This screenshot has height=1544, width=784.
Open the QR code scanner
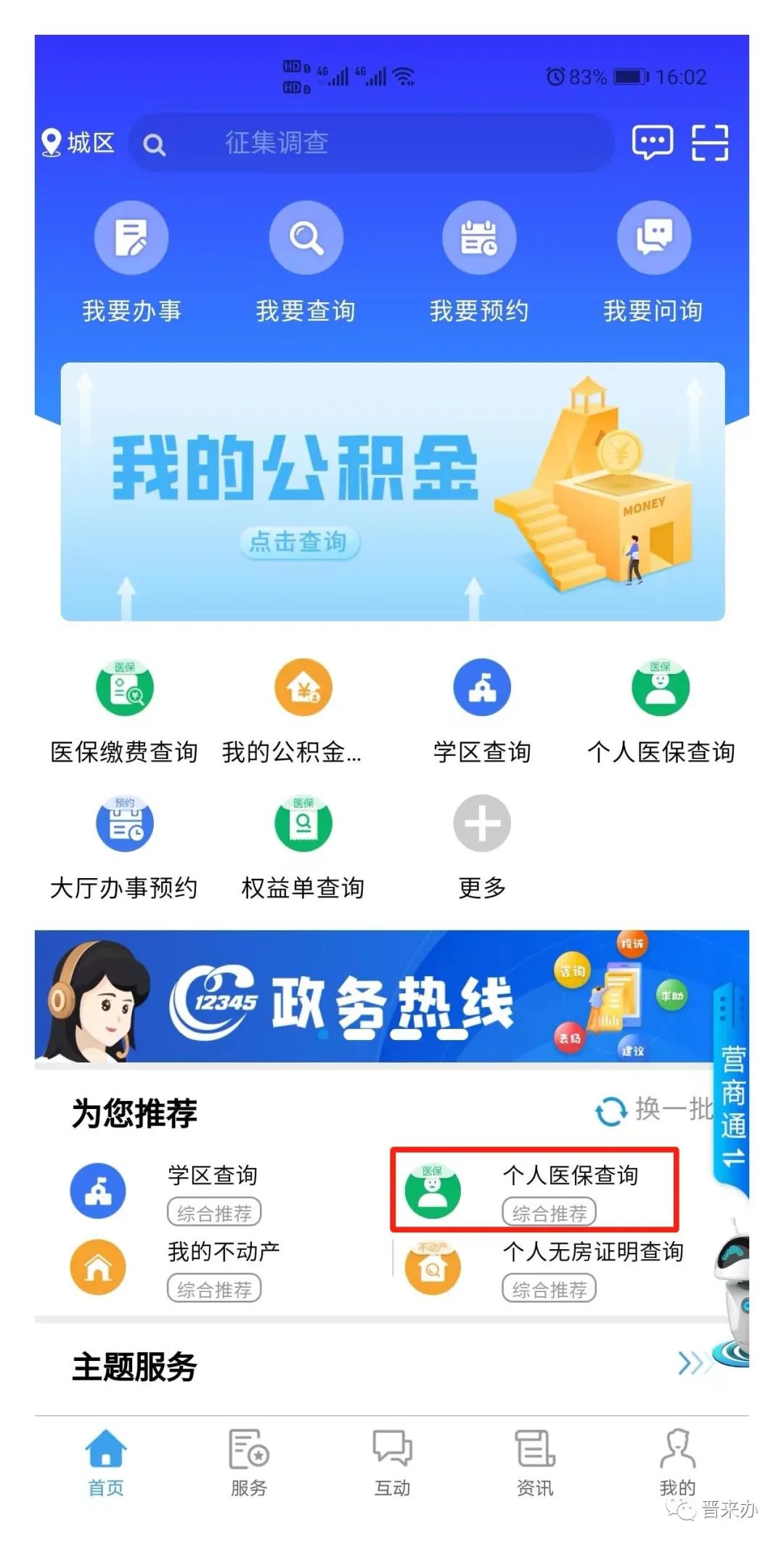click(710, 142)
